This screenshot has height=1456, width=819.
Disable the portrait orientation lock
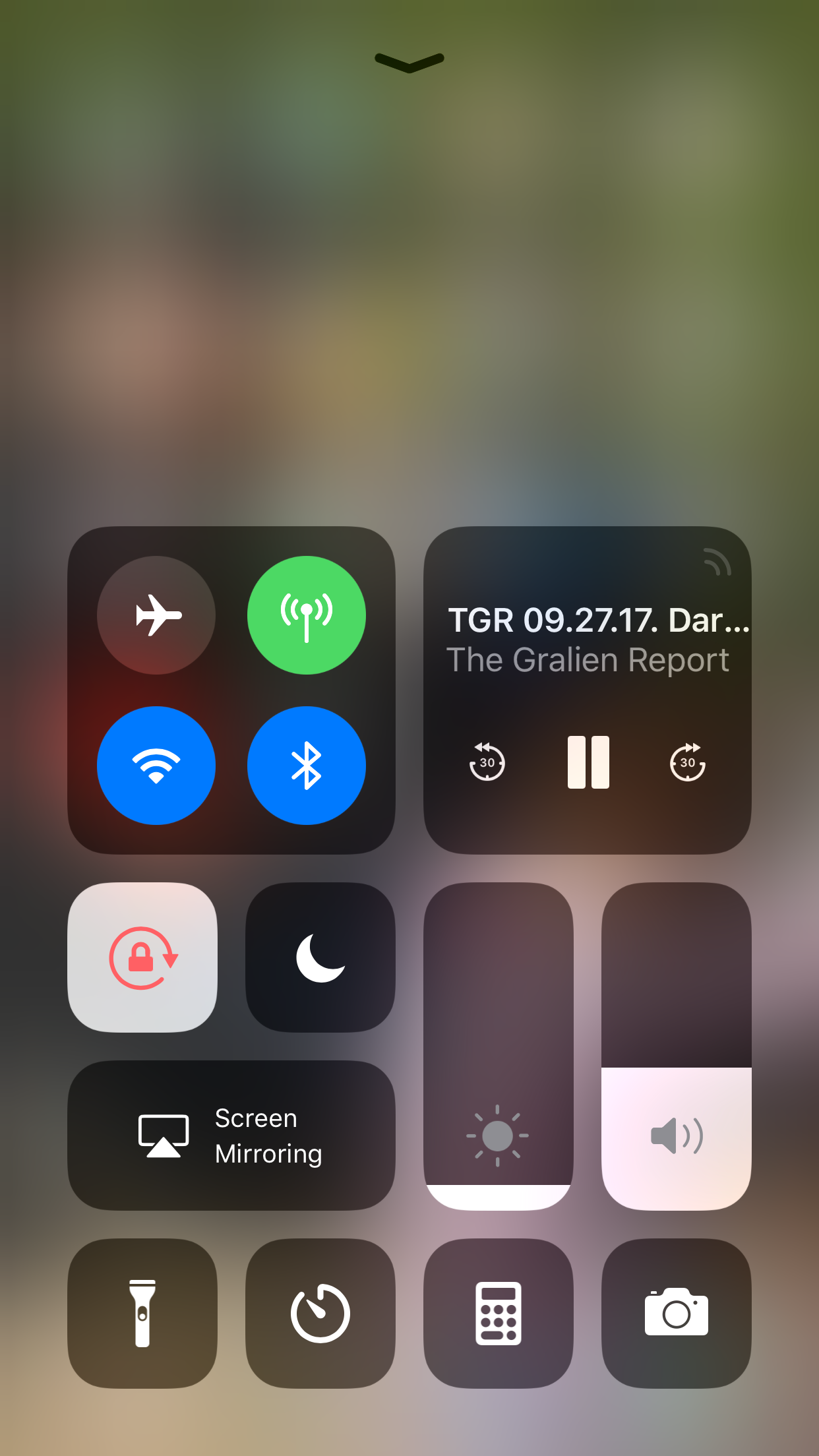[x=142, y=957]
